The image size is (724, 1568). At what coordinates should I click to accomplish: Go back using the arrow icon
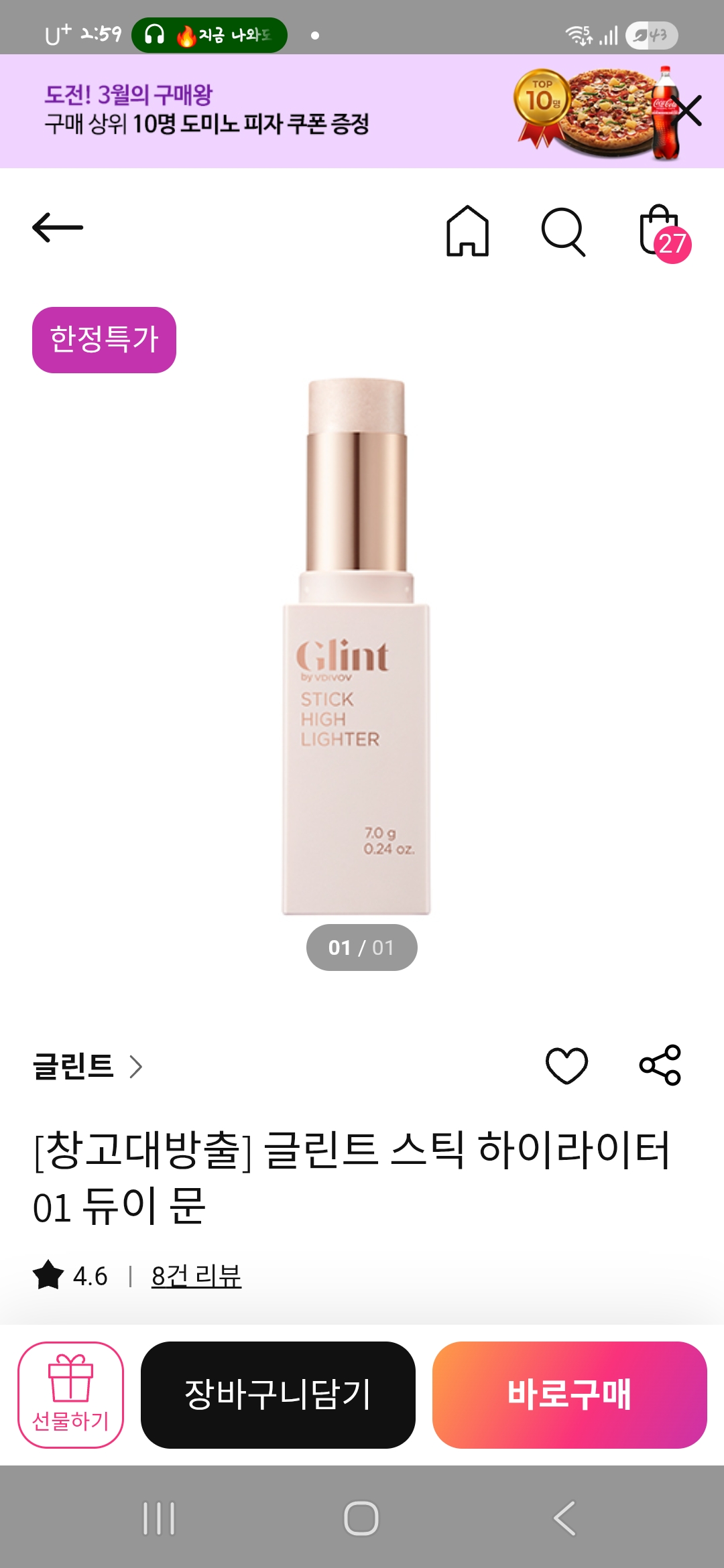pos(58,228)
